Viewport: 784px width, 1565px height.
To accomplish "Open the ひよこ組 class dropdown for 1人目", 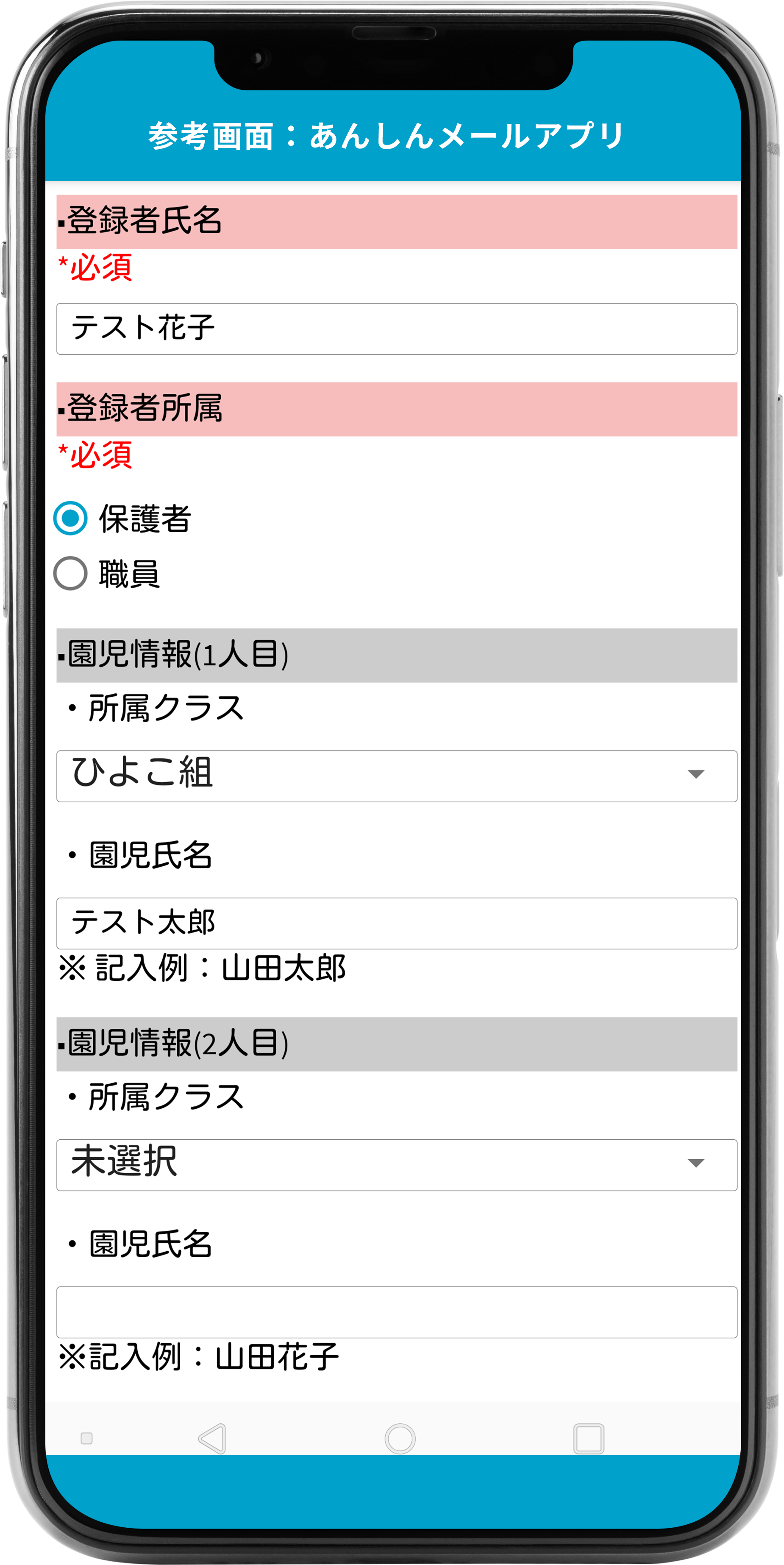I will point(397,776).
